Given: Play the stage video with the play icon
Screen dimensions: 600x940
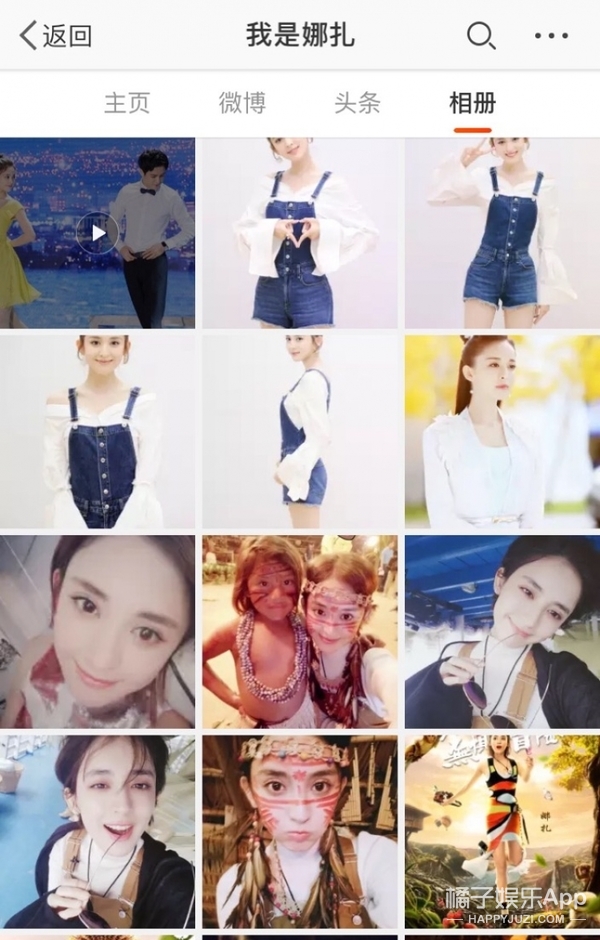Looking at the screenshot, I should (97, 233).
